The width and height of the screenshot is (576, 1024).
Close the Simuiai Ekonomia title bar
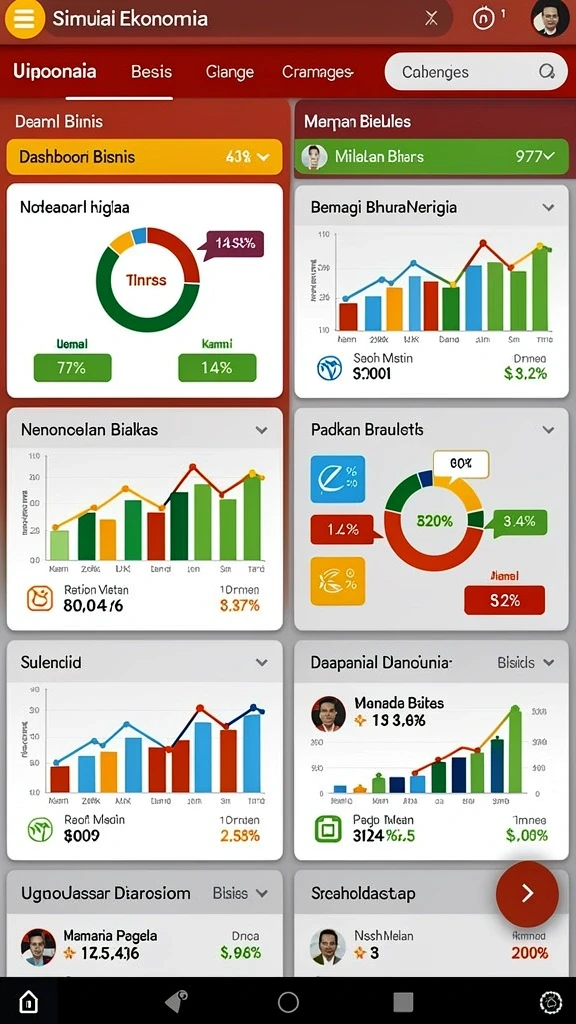pyautogui.click(x=431, y=19)
